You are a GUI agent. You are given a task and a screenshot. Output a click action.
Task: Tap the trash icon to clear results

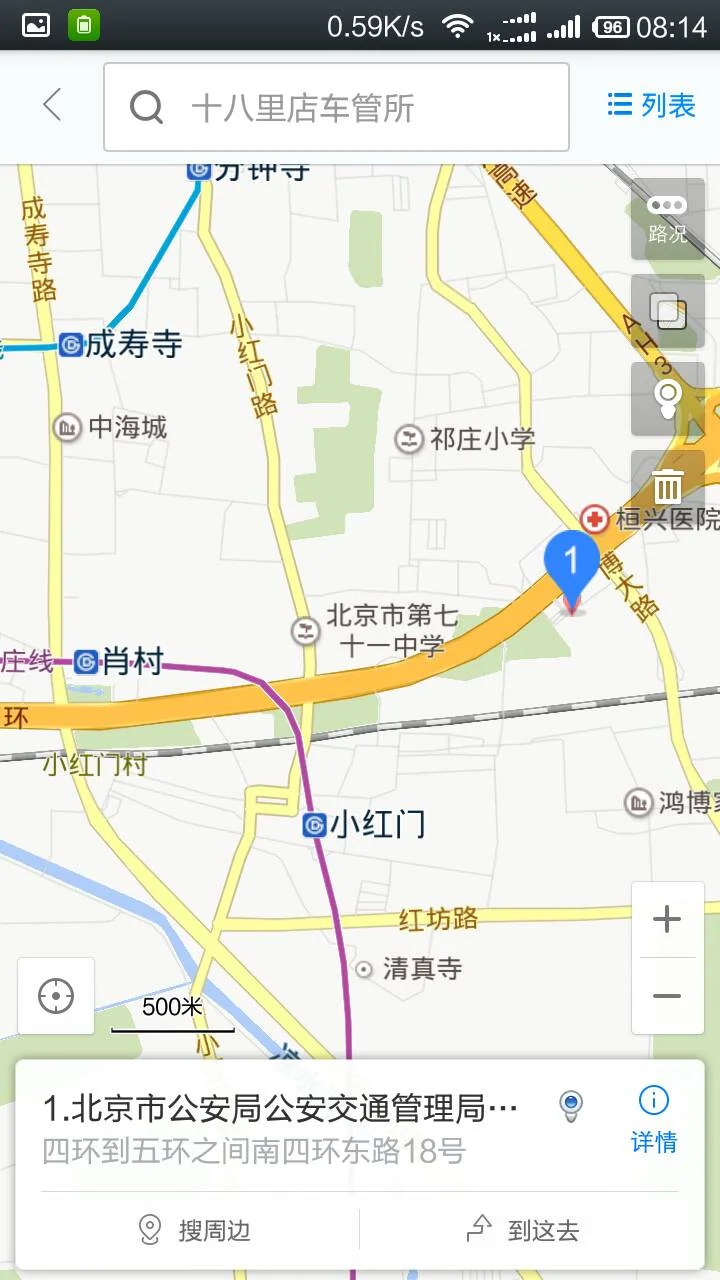tap(666, 487)
